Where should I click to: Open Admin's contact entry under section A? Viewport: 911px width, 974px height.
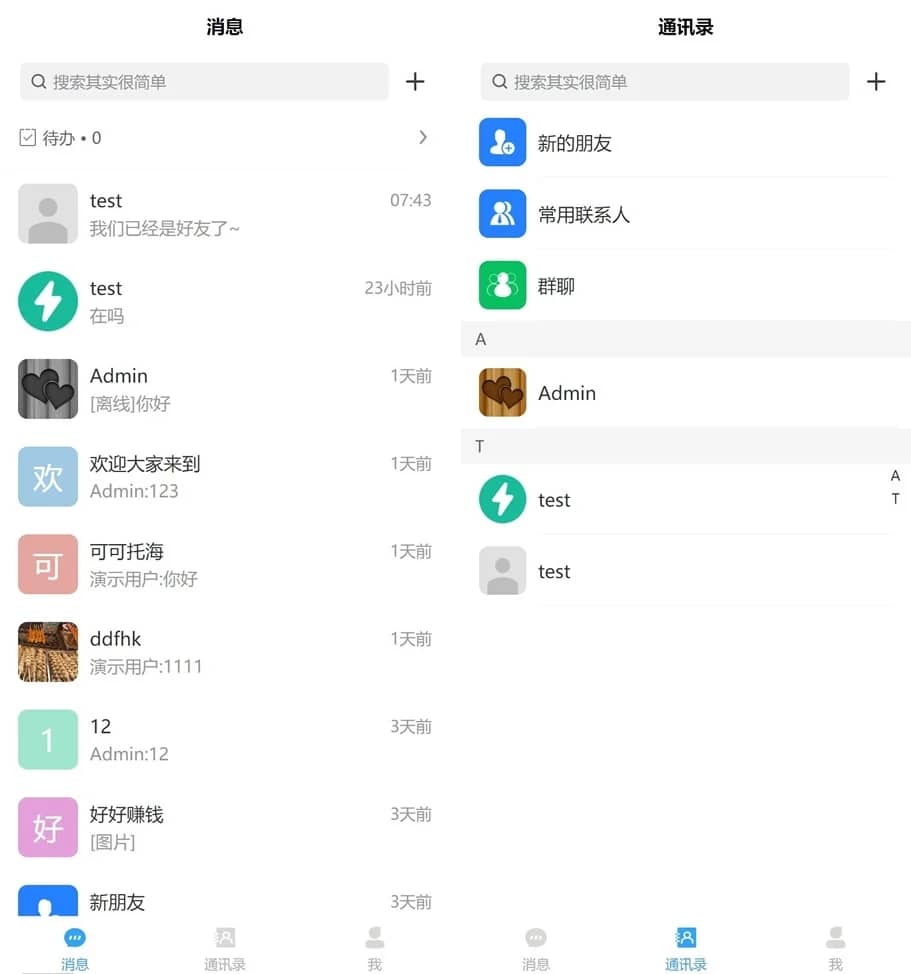pyautogui.click(x=567, y=394)
